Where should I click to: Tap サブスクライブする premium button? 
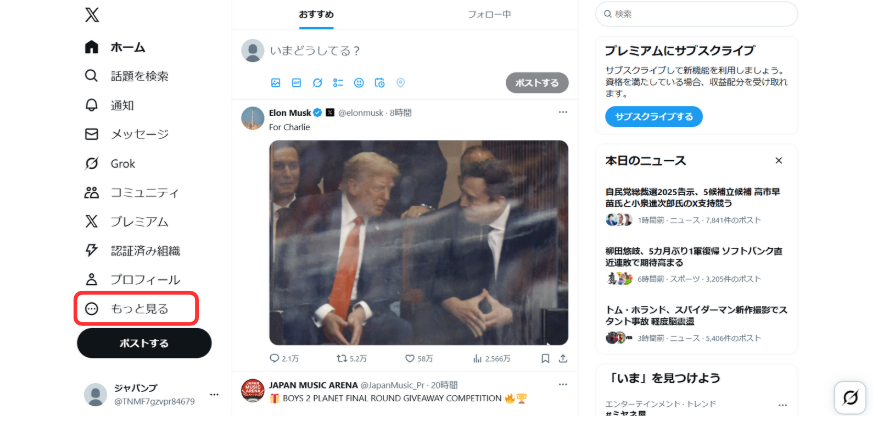[653, 116]
